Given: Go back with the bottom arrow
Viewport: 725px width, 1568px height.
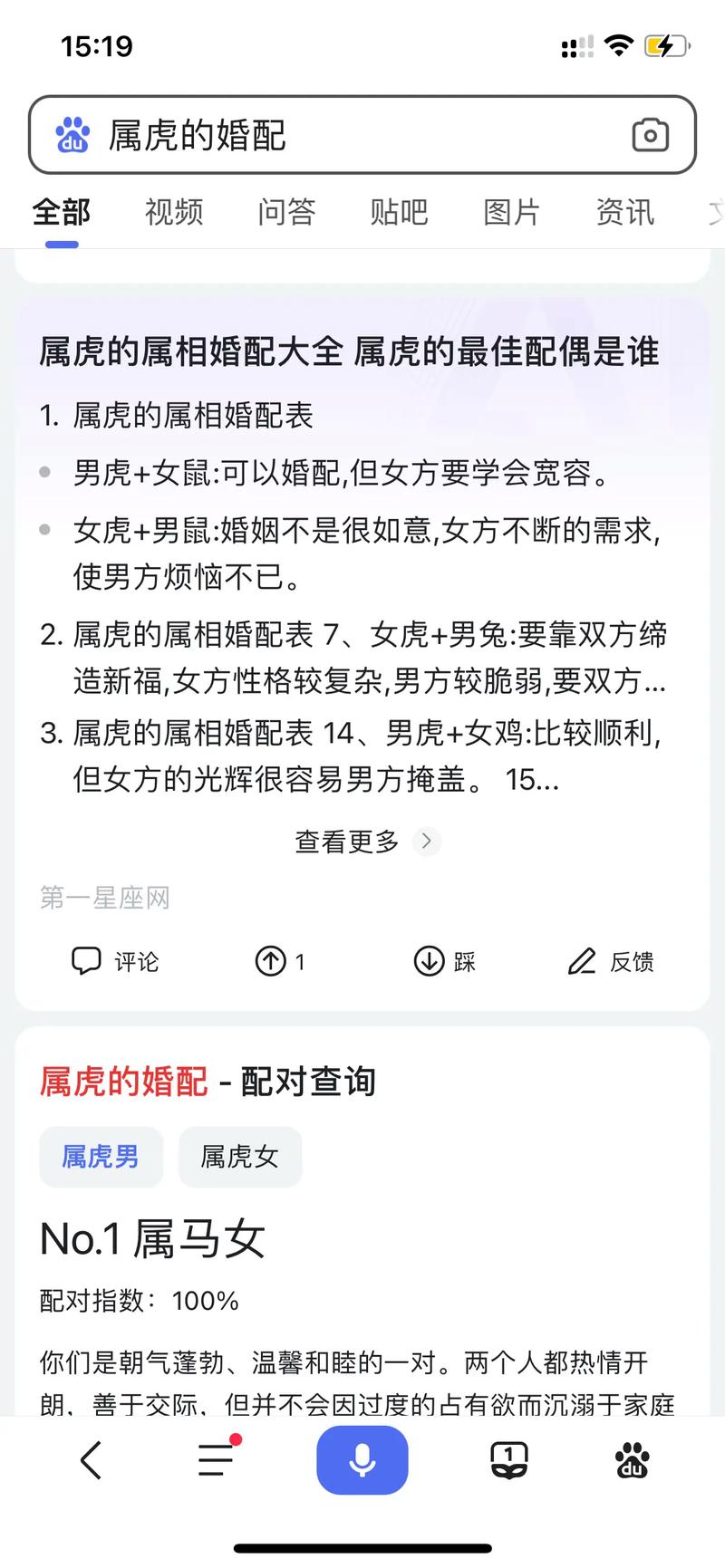Looking at the screenshot, I should (x=91, y=1460).
